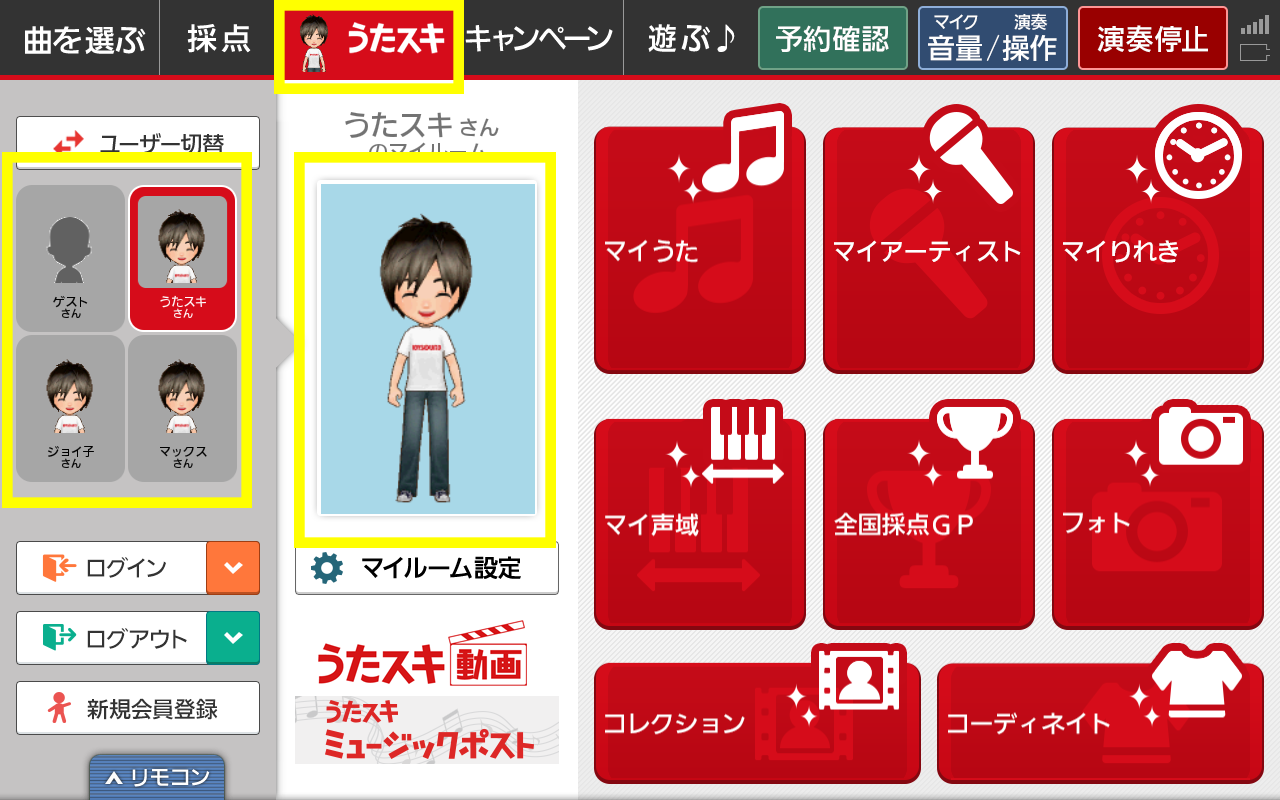Tap the ユーザー切替 button
This screenshot has width=1280, height=800.
pos(138,143)
